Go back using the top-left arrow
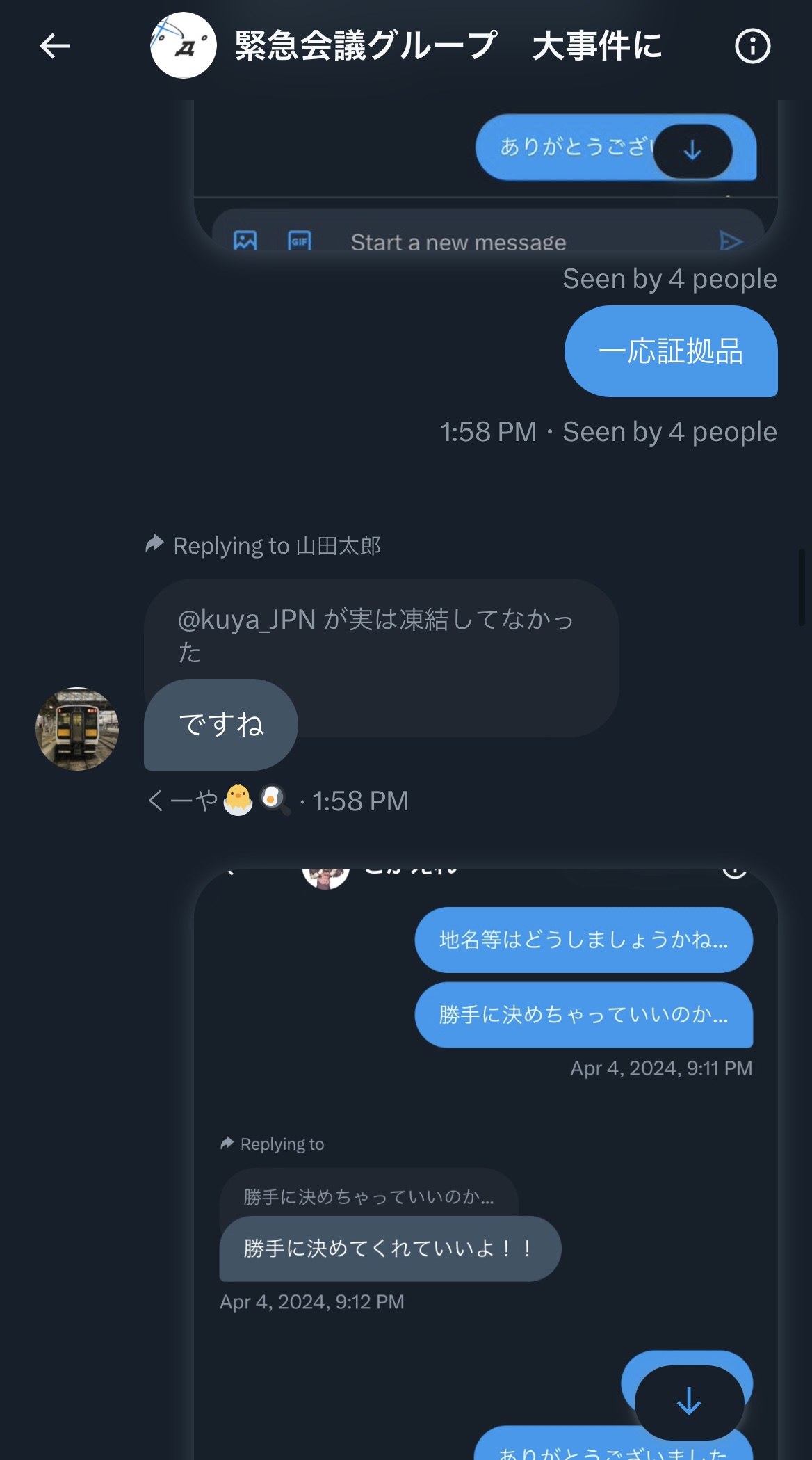812x1460 pixels. coord(55,47)
